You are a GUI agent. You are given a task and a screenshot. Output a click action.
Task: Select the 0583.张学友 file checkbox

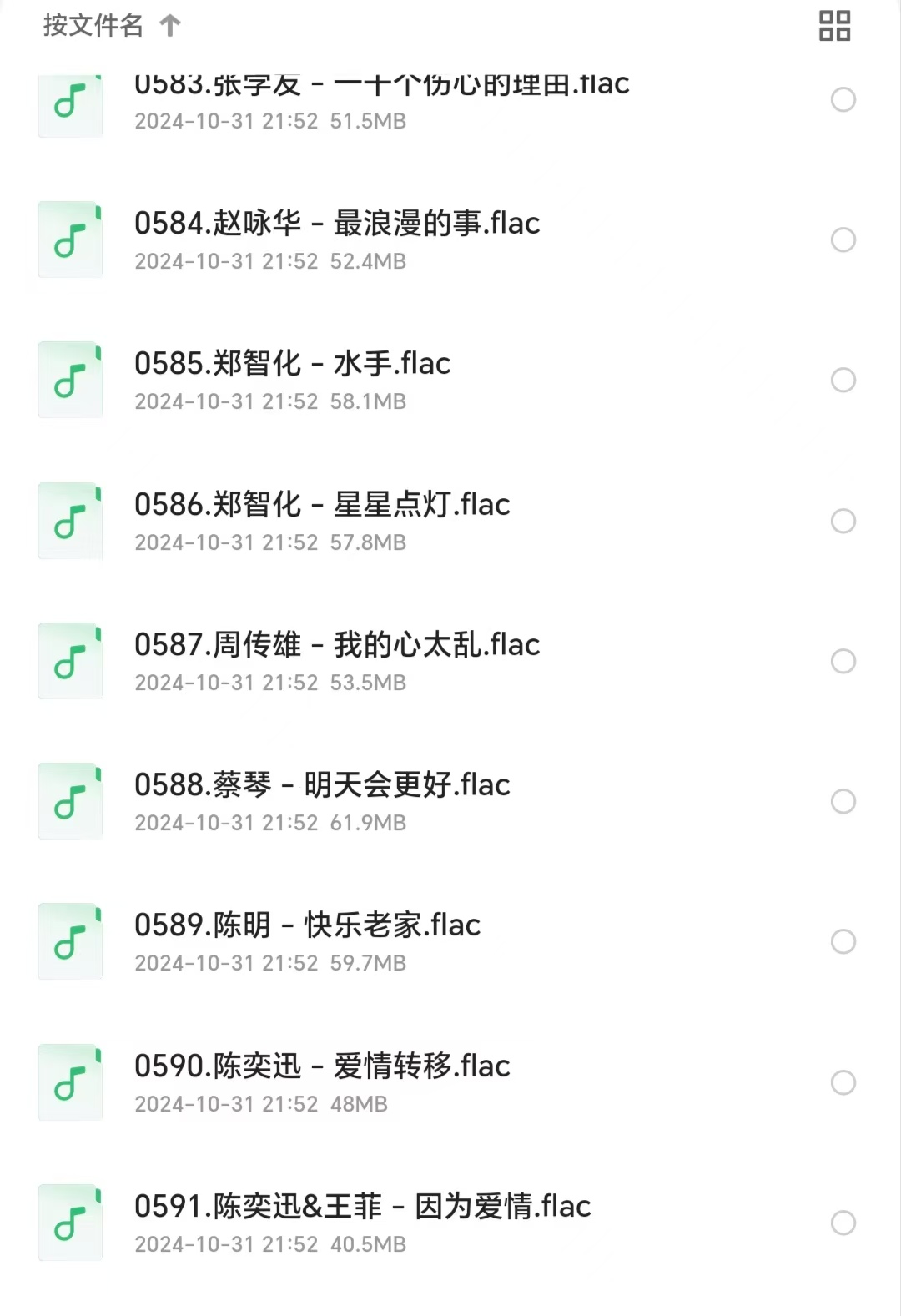pyautogui.click(x=843, y=100)
